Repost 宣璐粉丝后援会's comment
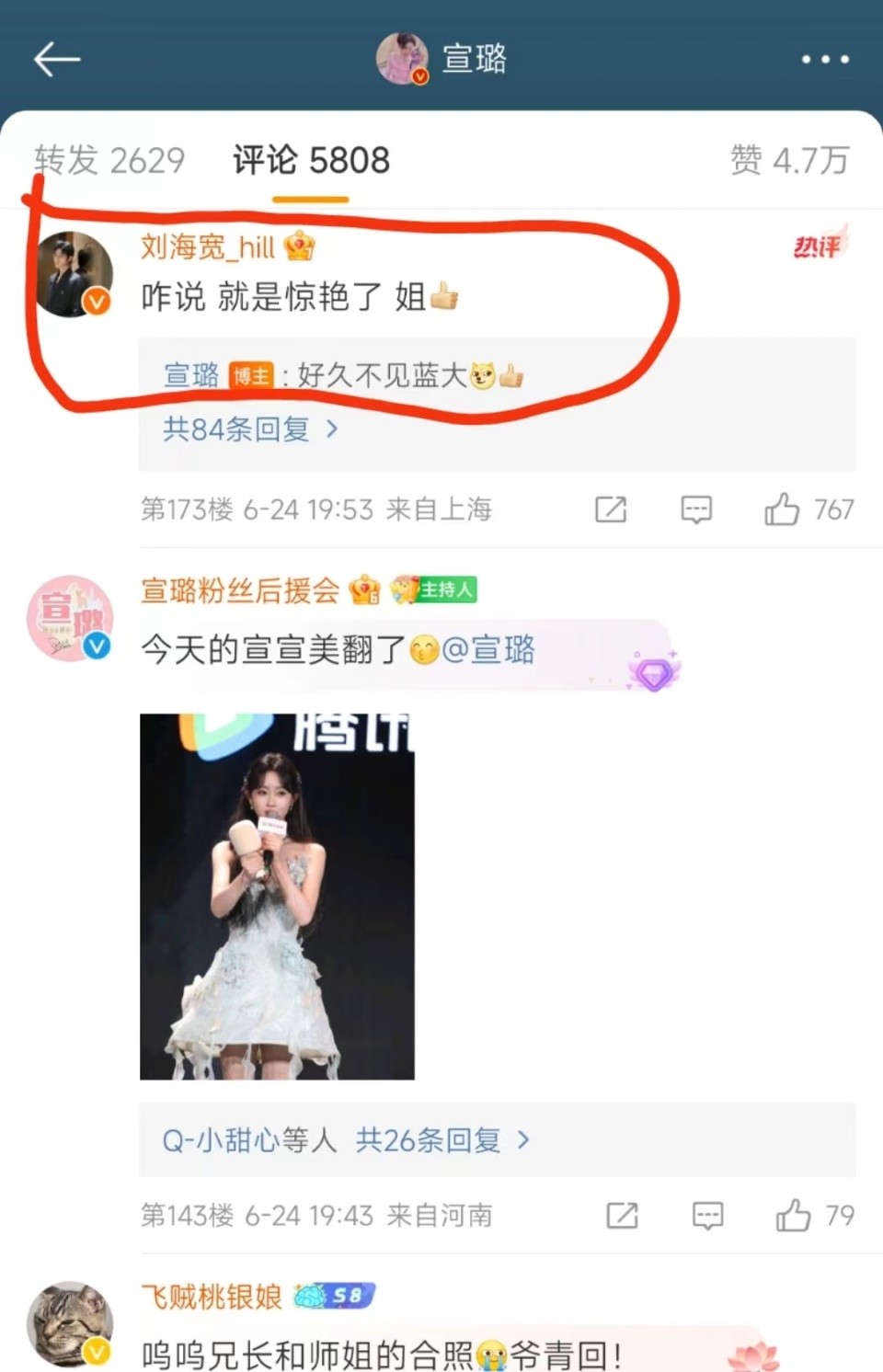 coord(623,1216)
